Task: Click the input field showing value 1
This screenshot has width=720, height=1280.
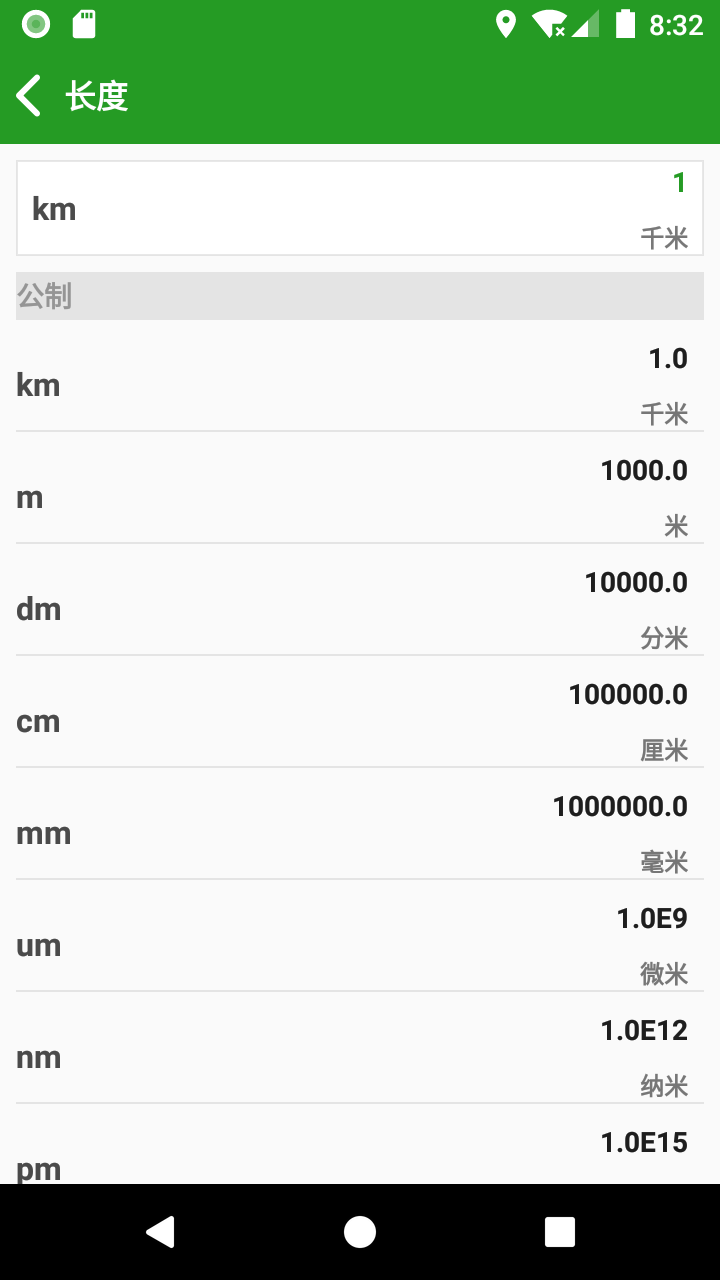Action: [x=360, y=208]
